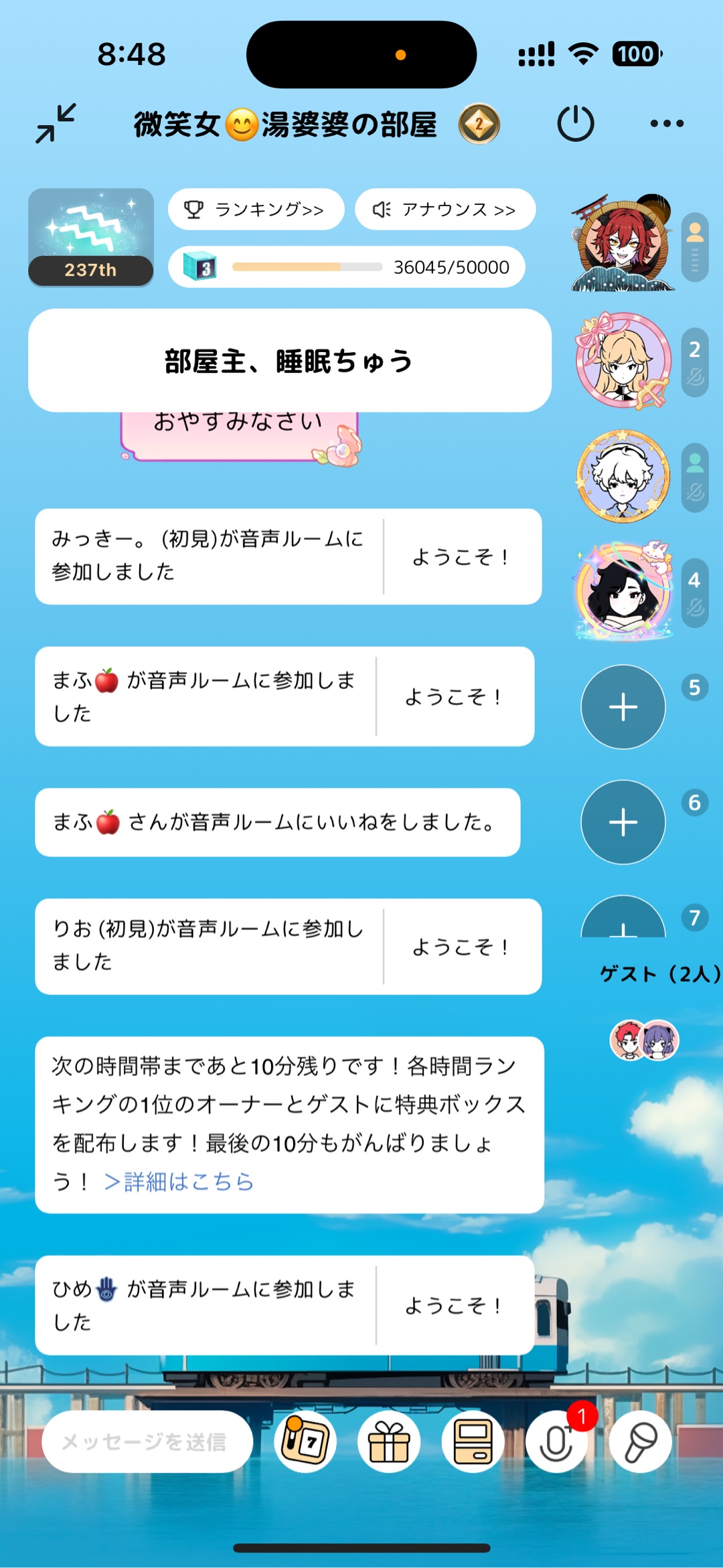723x1568 pixels.
Task: Say ようこそ！ to ひめ
Action: click(x=454, y=1306)
